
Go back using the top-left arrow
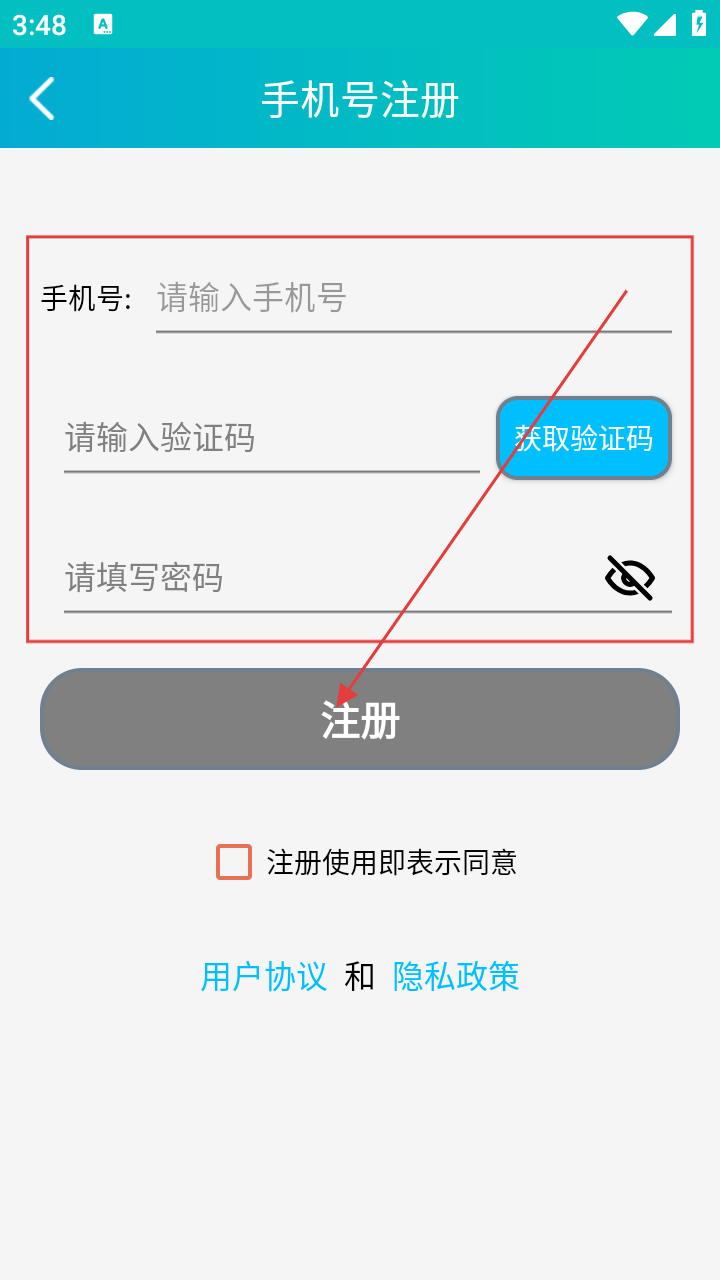pyautogui.click(x=42, y=99)
